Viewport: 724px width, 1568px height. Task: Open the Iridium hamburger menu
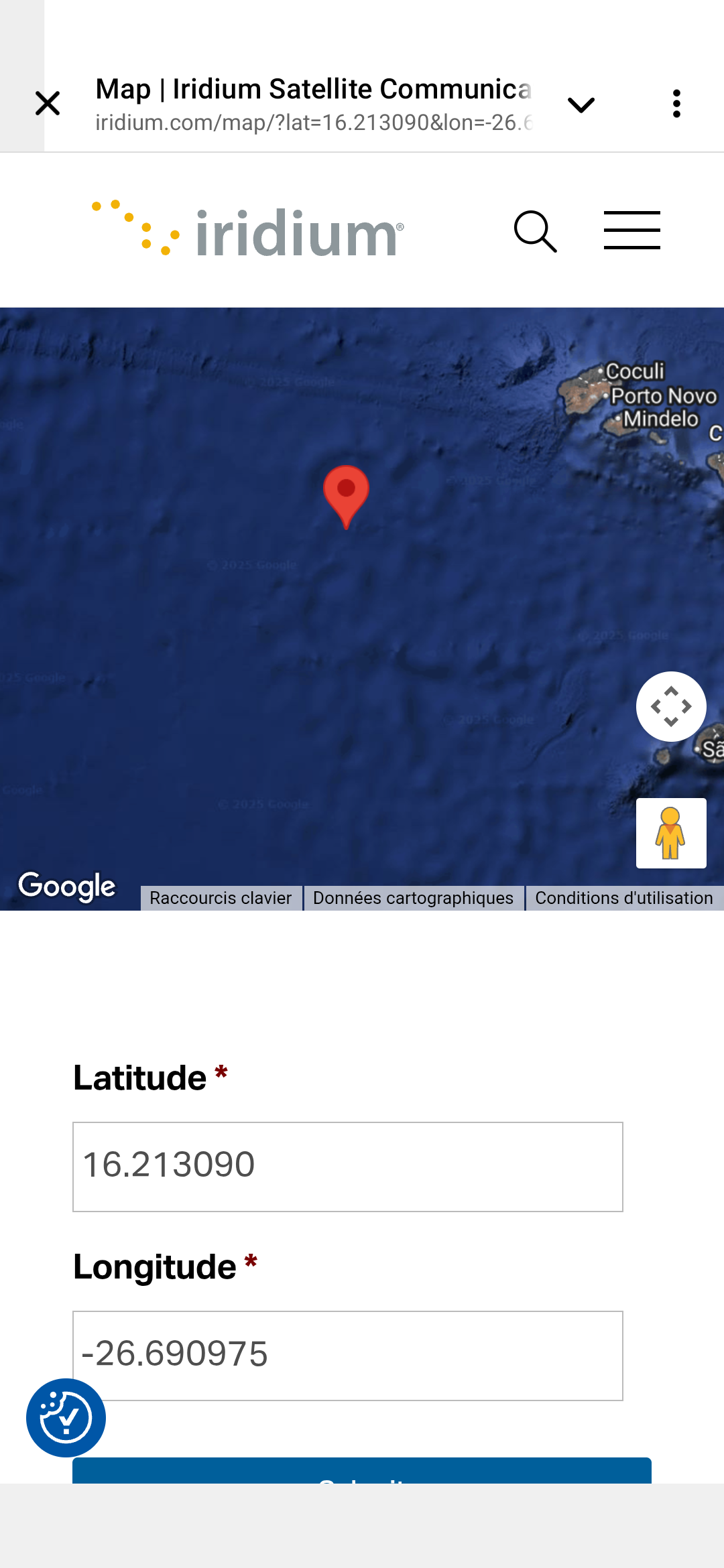pos(631,231)
